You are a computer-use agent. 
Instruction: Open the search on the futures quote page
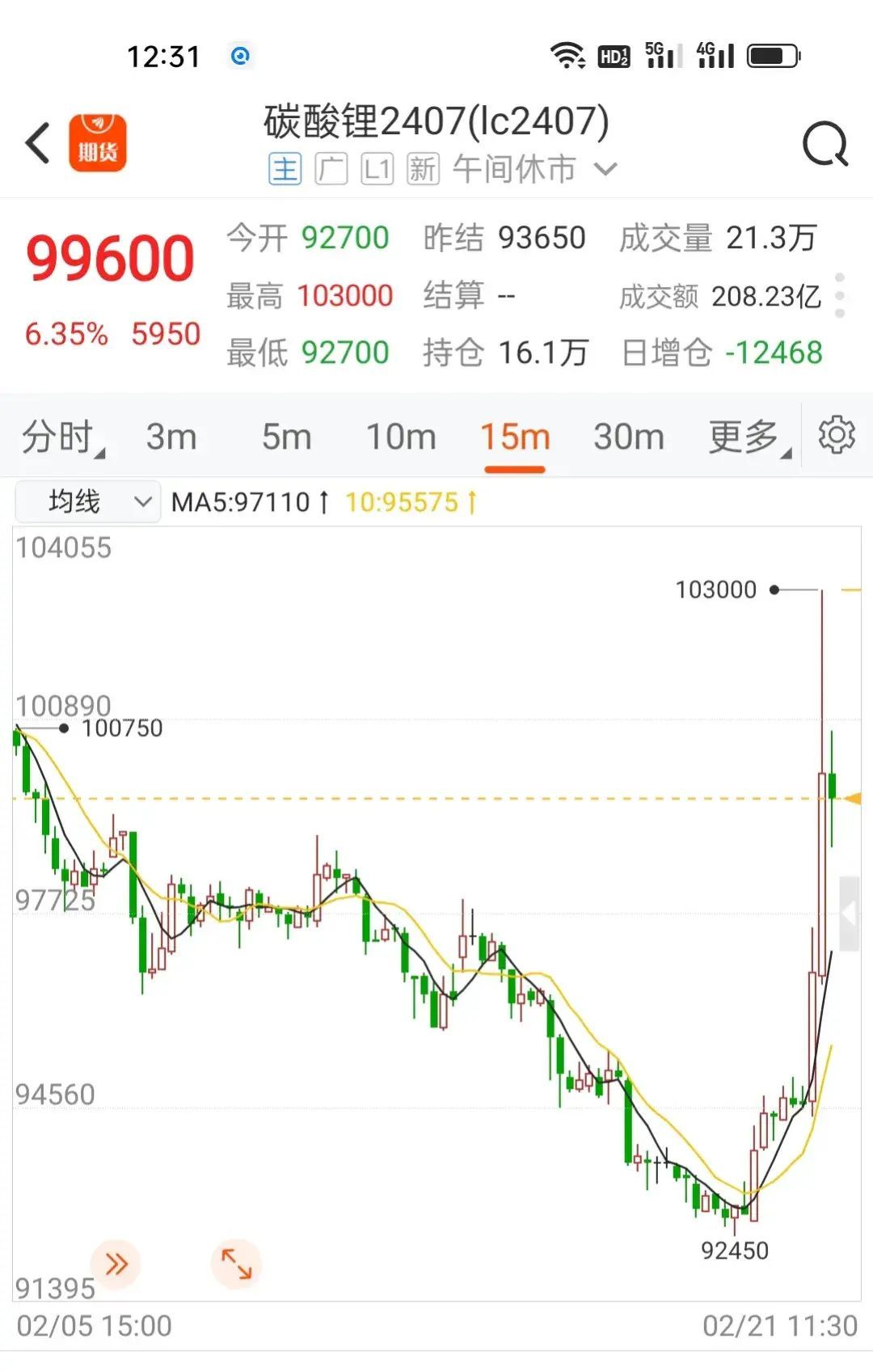(823, 143)
